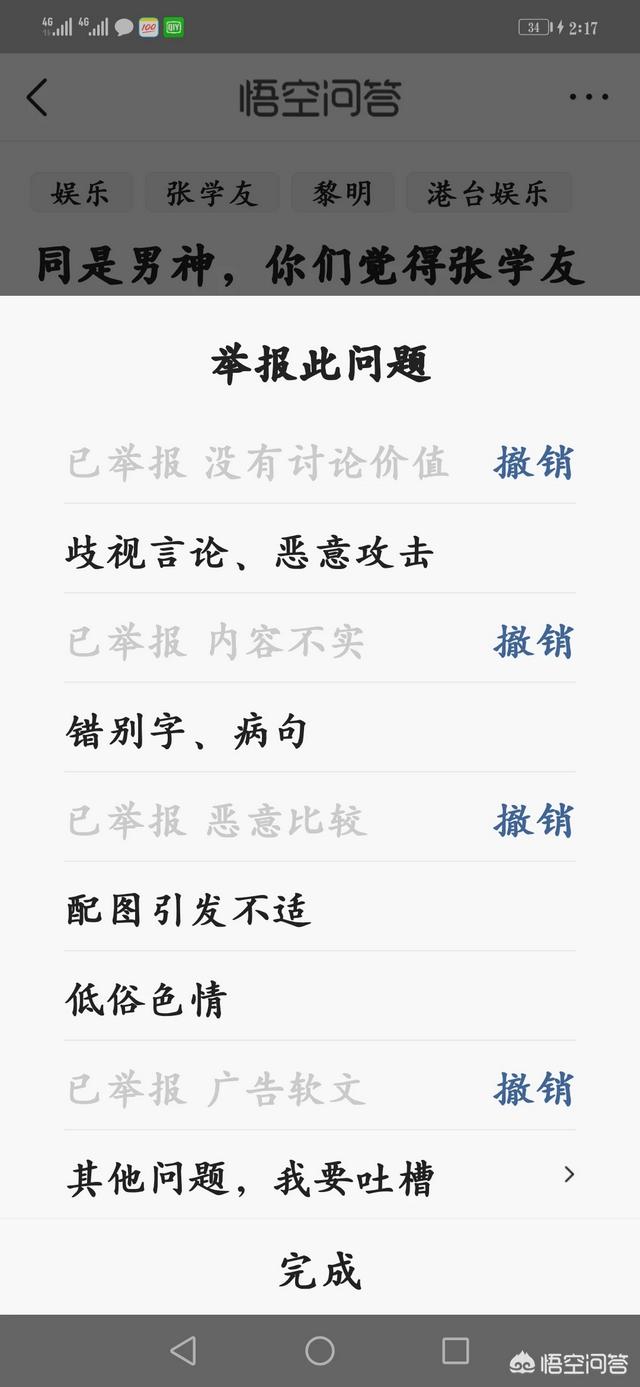Cancel the 广告软文 report via 撤销
This screenshot has height=1387, width=640.
pos(533,1089)
